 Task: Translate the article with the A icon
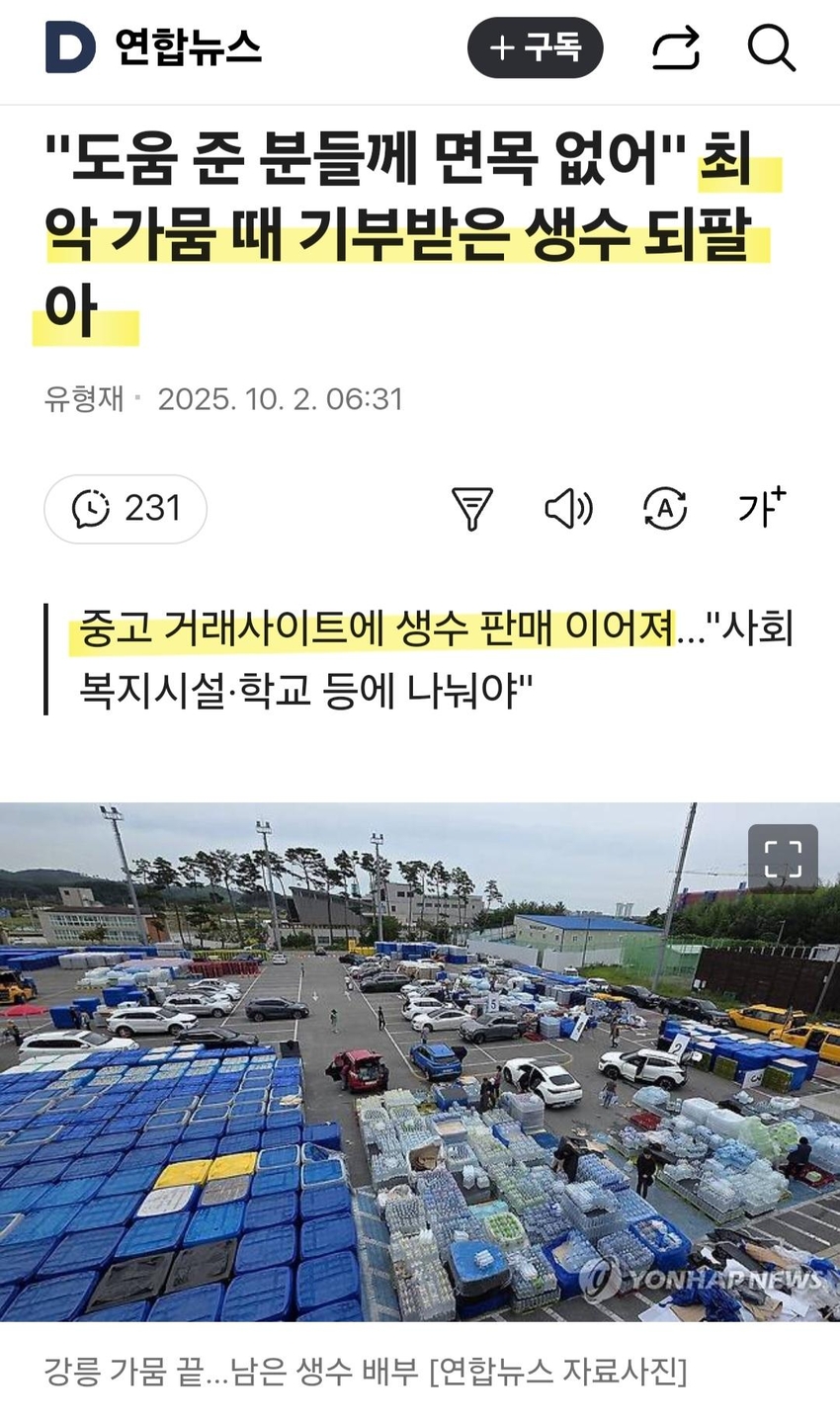665,509
